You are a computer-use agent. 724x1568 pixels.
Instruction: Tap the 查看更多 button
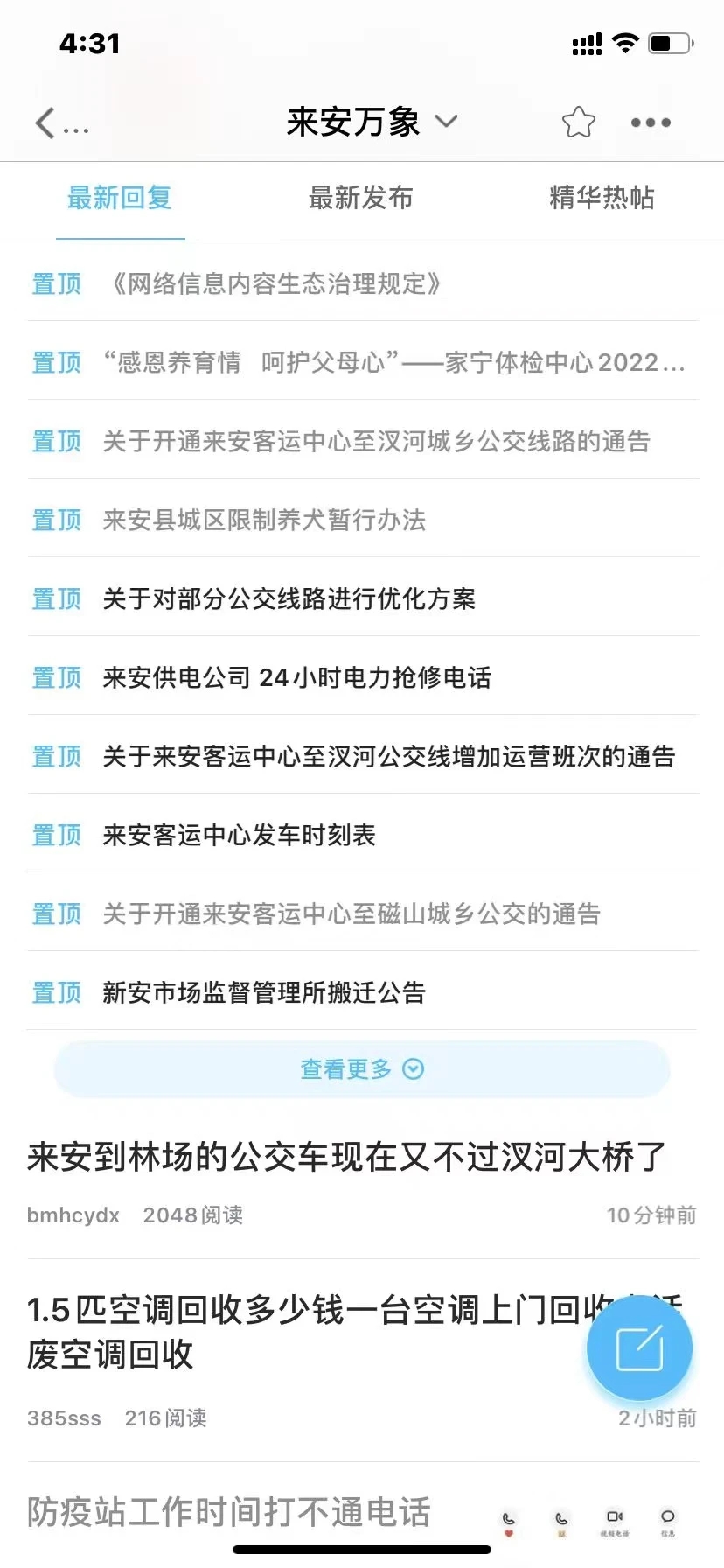tap(361, 1068)
